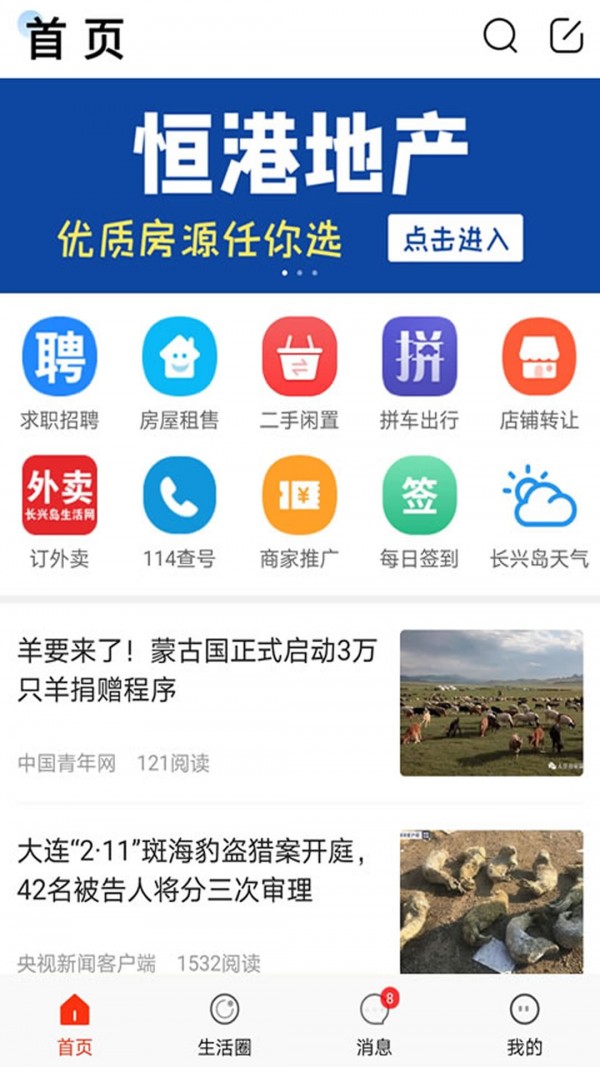Image resolution: width=600 pixels, height=1067 pixels.
Task: Open the article about 蒙古国 3万只羊捐赠
Action: 198,671
